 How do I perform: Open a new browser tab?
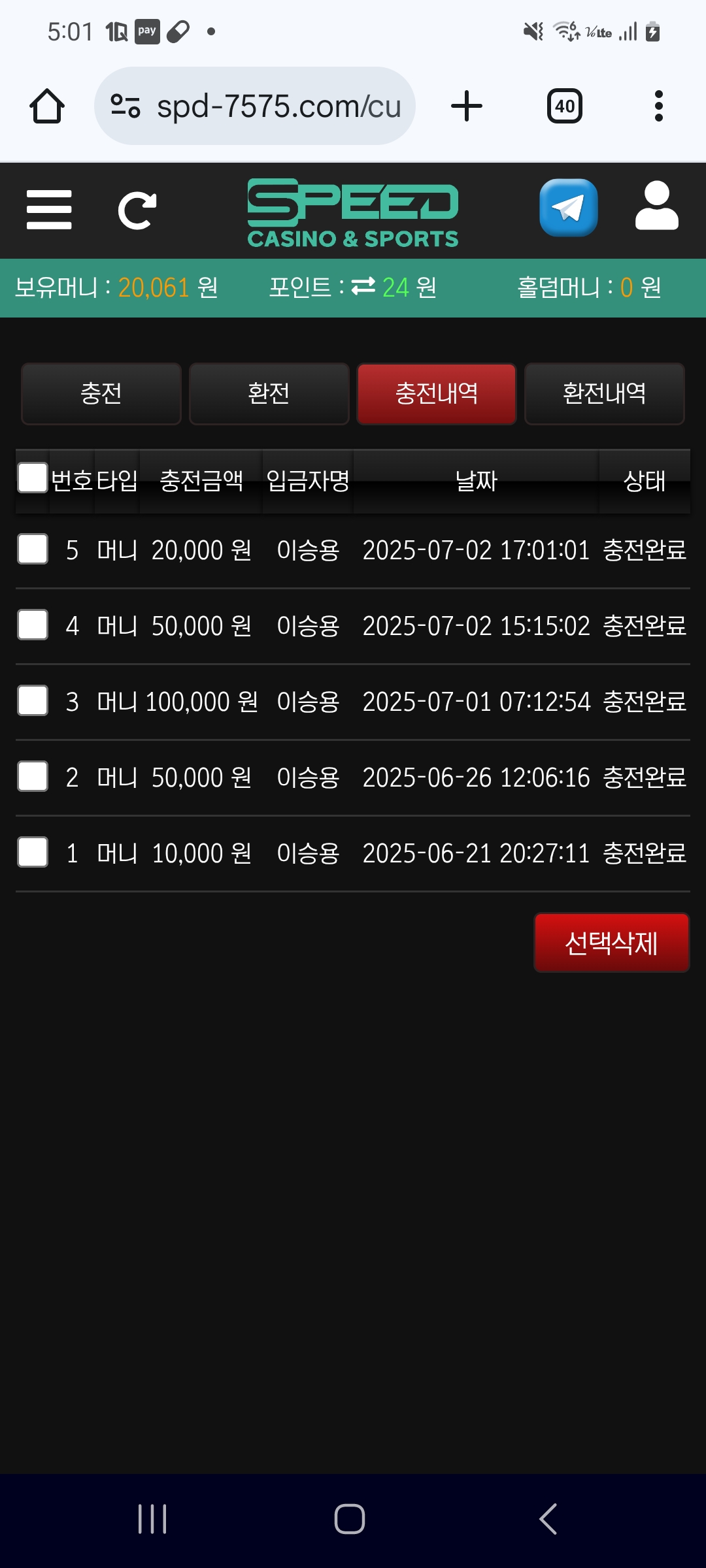pyautogui.click(x=467, y=106)
